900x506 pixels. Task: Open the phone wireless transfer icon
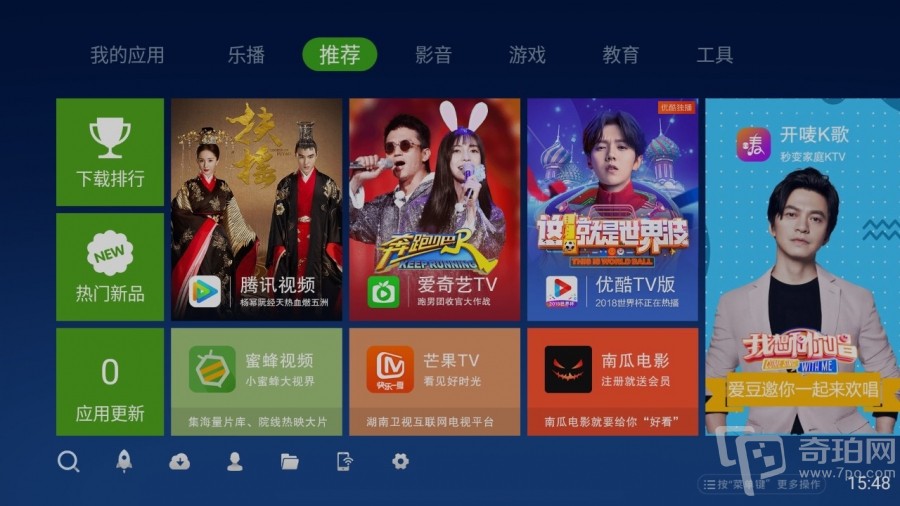345,461
